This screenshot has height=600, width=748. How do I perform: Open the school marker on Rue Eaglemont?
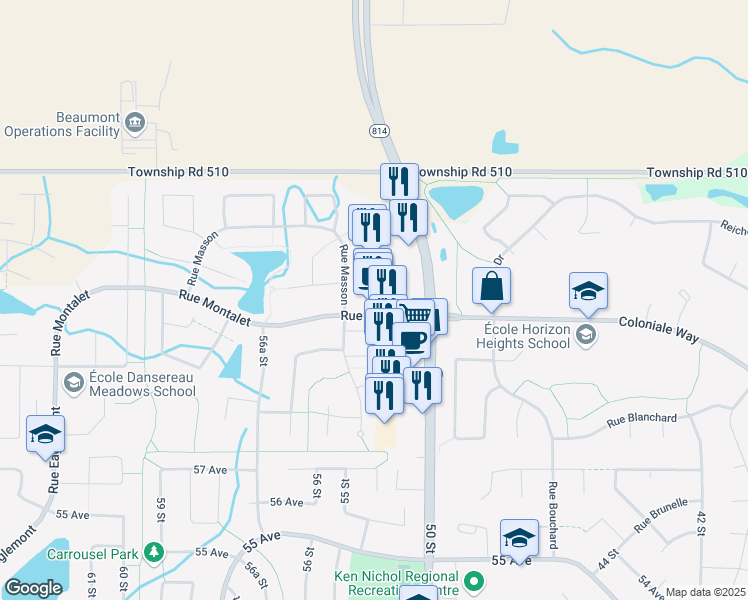[x=45, y=435]
